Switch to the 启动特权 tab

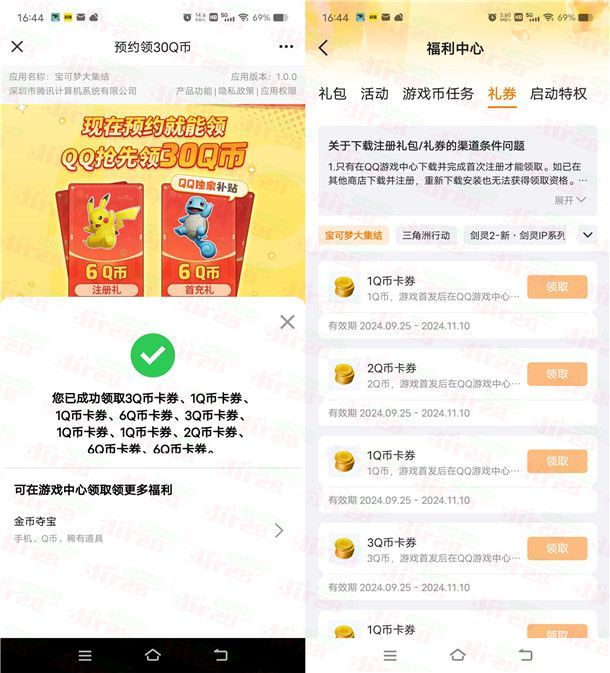click(x=558, y=93)
